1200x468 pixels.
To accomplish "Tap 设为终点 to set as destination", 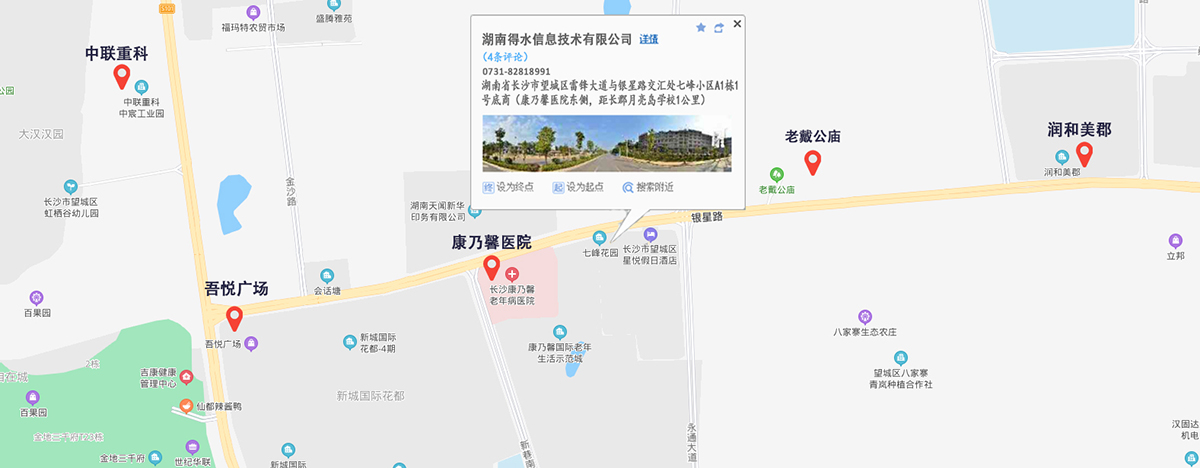I will coord(508,187).
